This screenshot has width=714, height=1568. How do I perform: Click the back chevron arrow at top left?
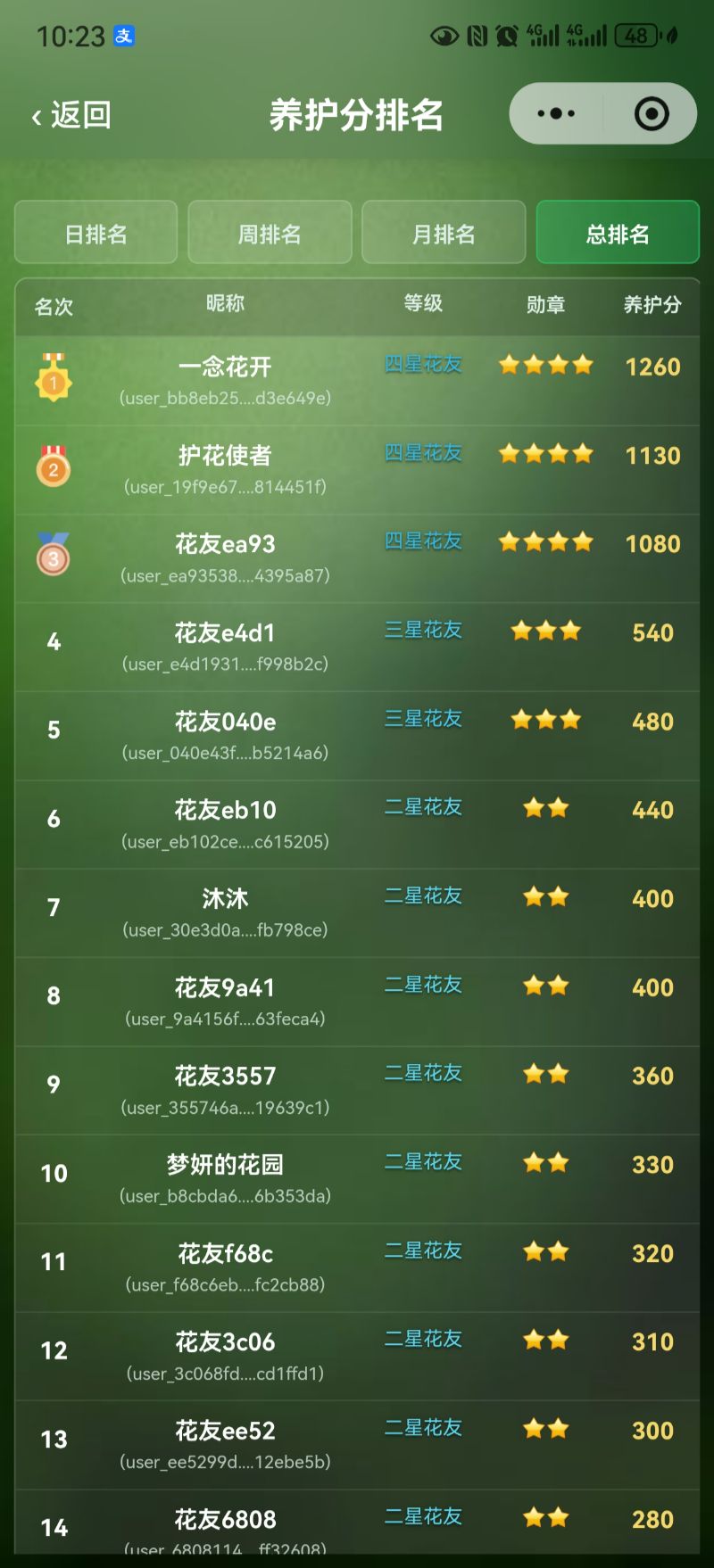point(36,116)
